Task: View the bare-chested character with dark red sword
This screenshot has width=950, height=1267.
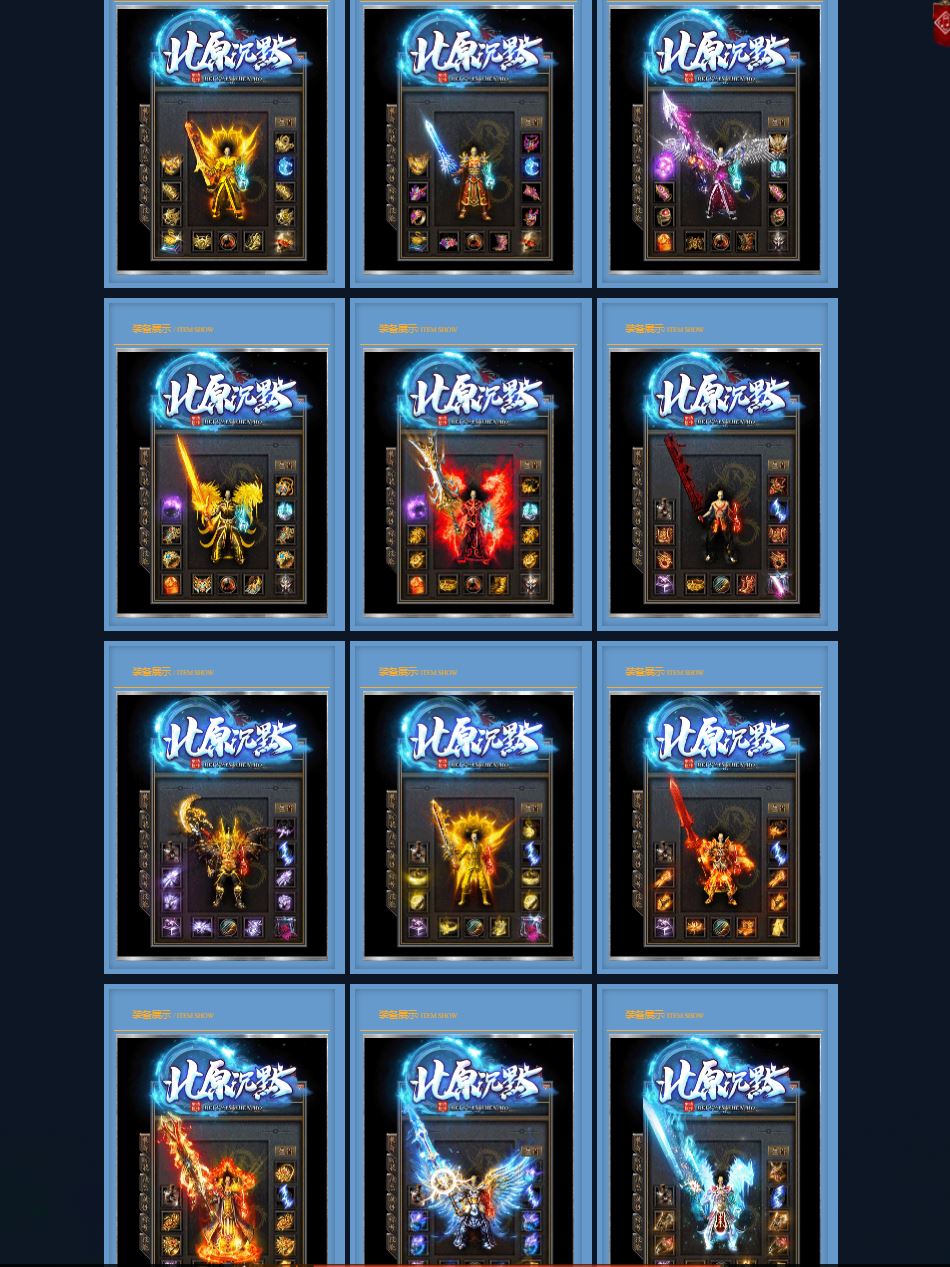Action: [x=715, y=483]
